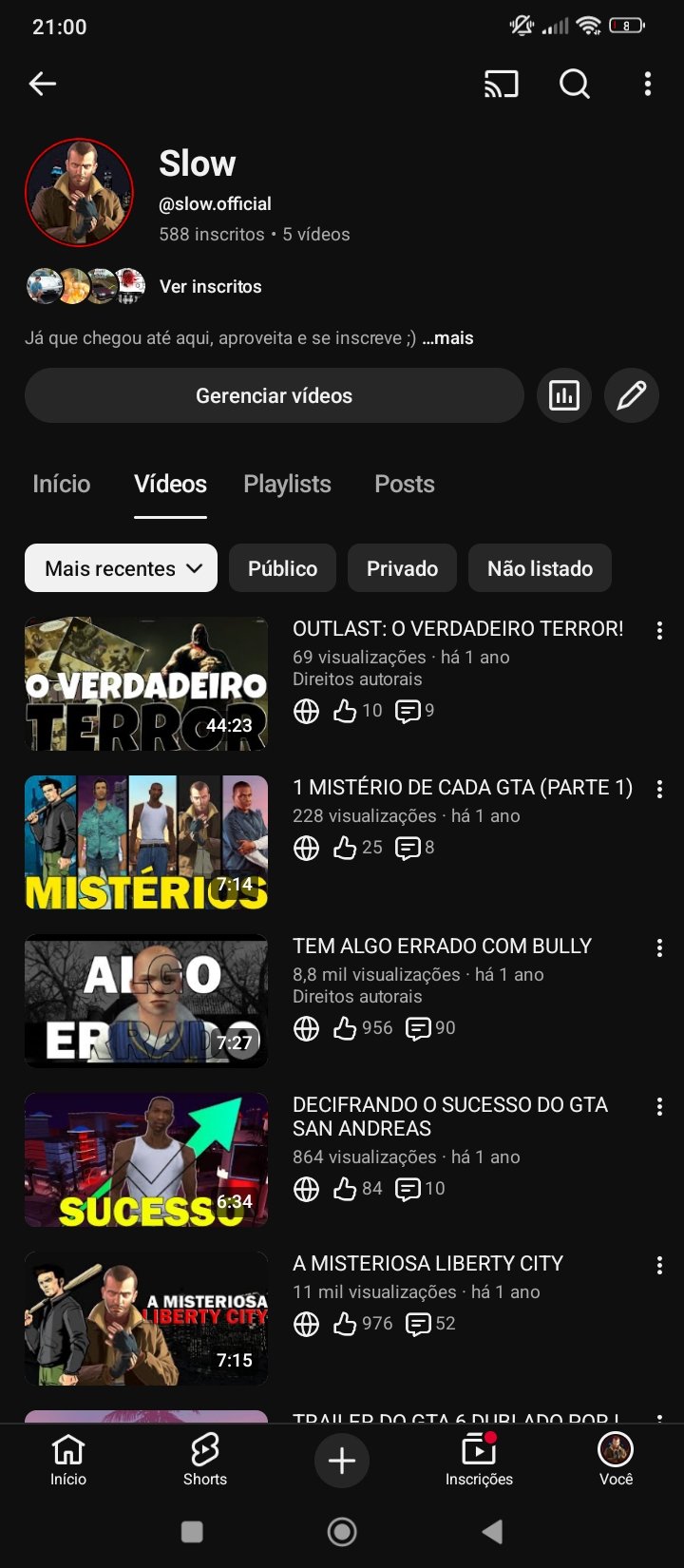The image size is (684, 1568).
Task: Search within the Slow channel
Action: click(574, 84)
